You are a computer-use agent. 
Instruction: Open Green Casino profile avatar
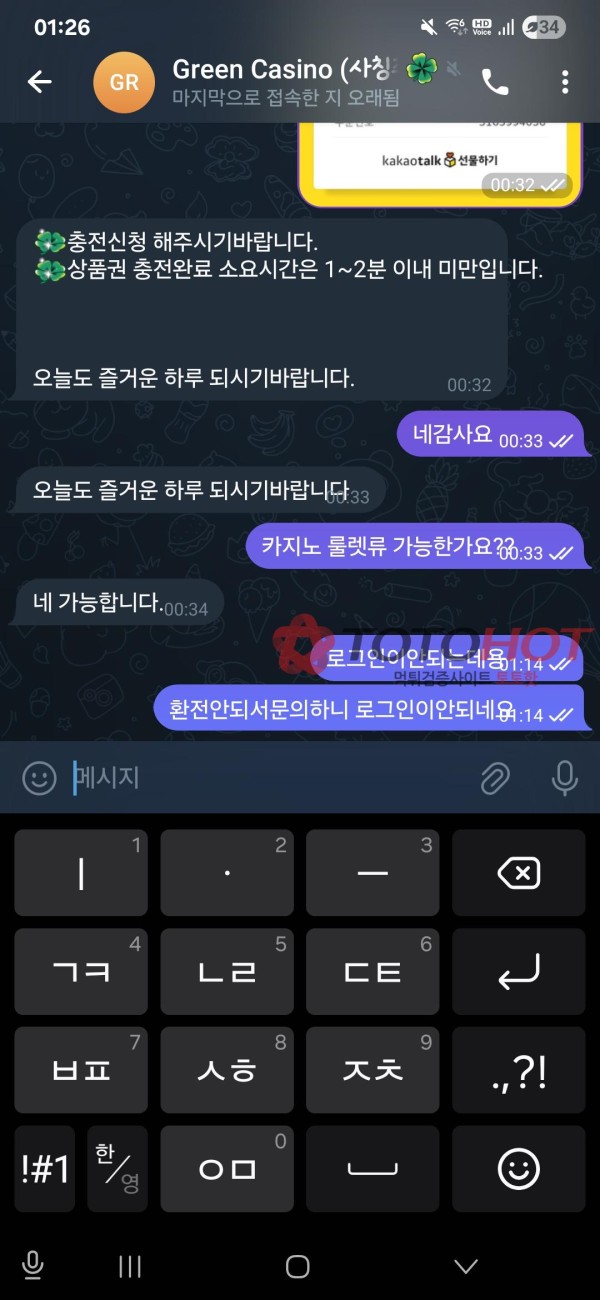(124, 83)
